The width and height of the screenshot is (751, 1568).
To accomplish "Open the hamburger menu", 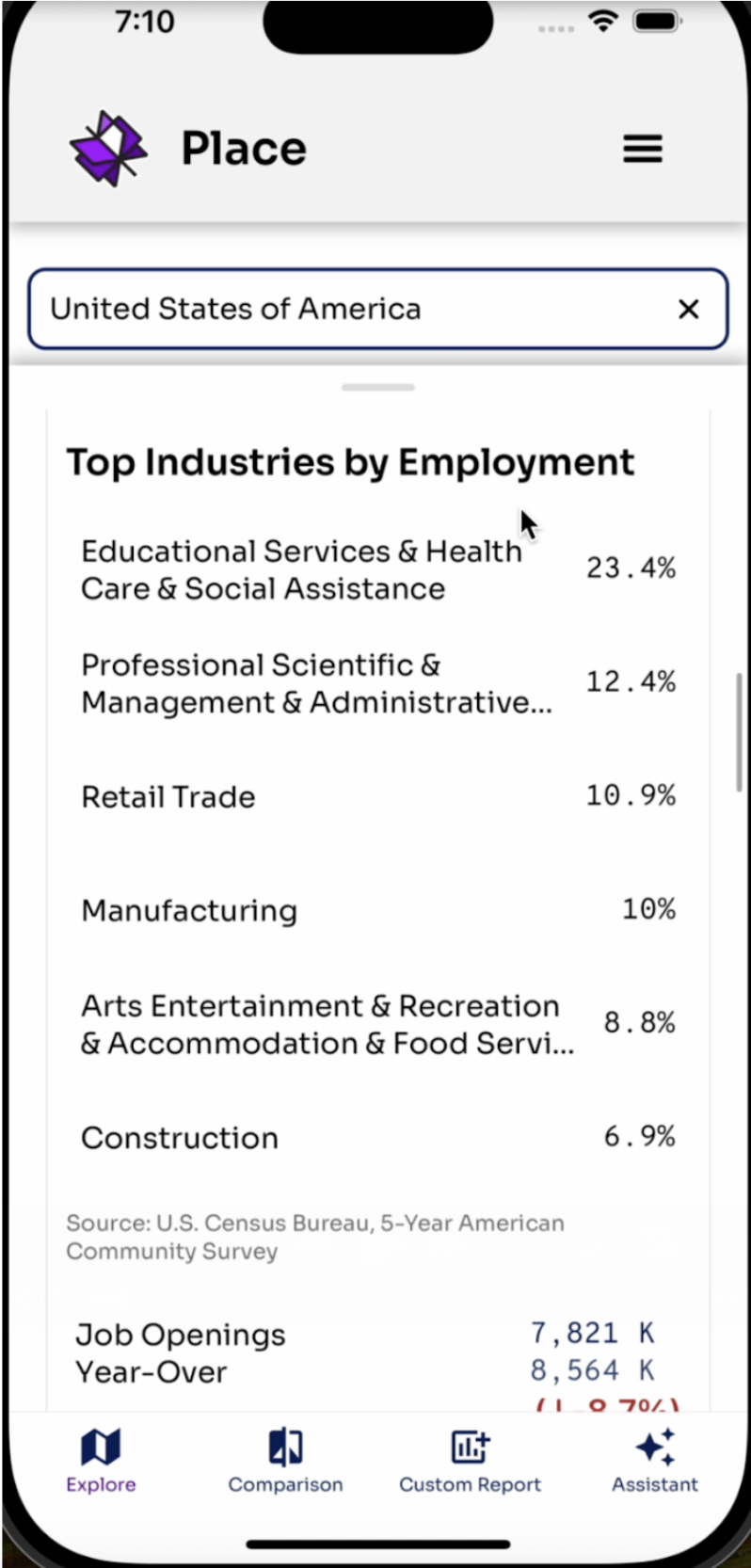I will pos(642,149).
